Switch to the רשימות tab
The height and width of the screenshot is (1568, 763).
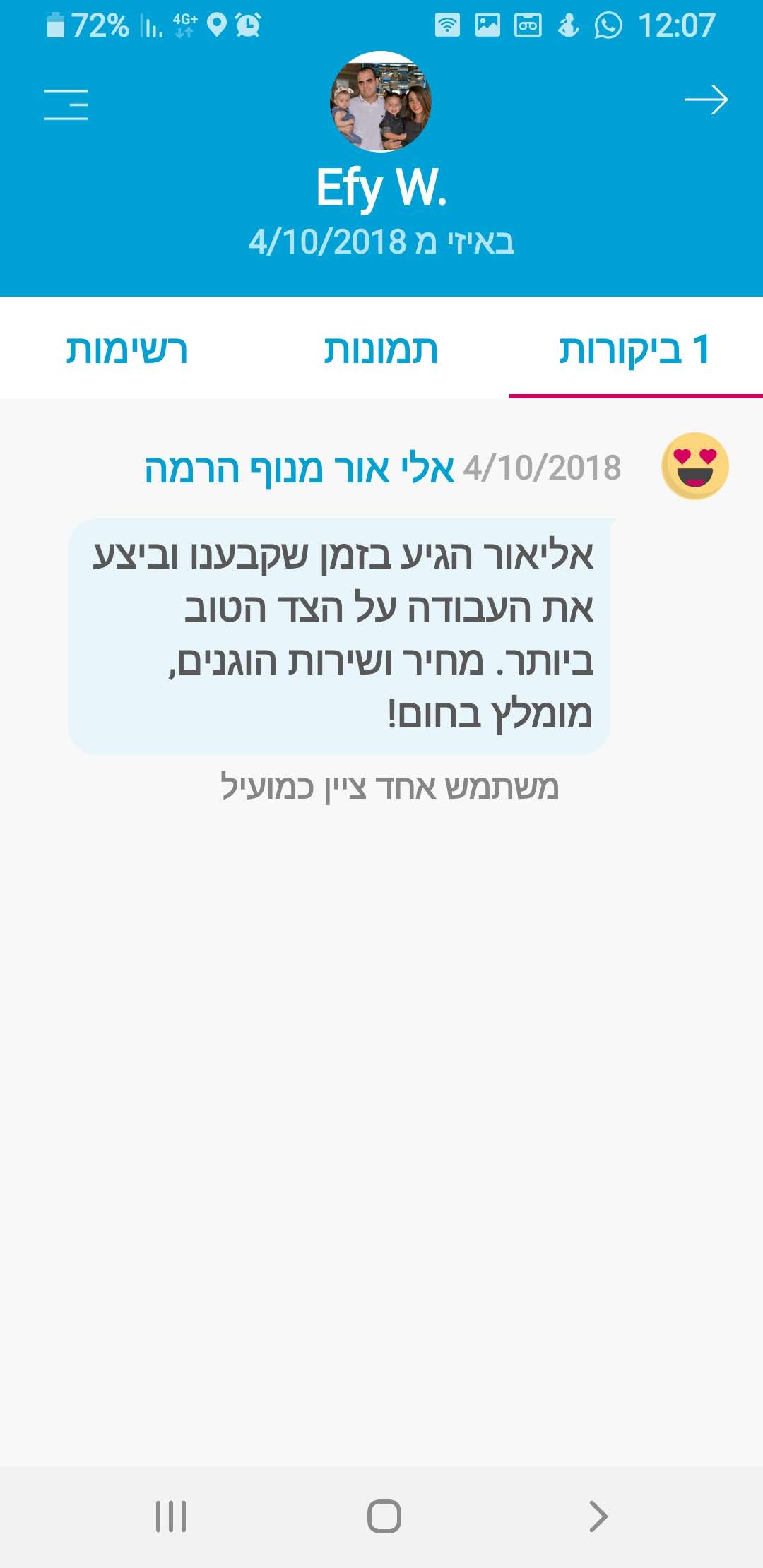126,349
